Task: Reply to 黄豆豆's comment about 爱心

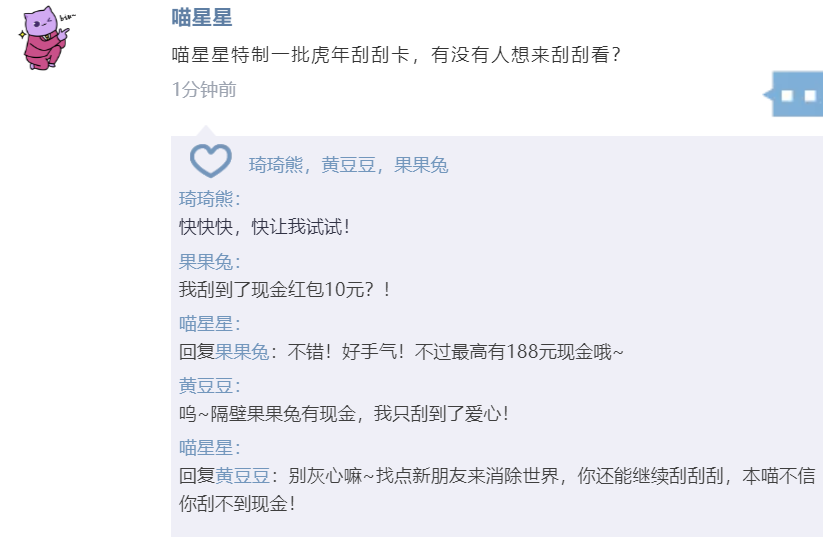Action: click(345, 413)
